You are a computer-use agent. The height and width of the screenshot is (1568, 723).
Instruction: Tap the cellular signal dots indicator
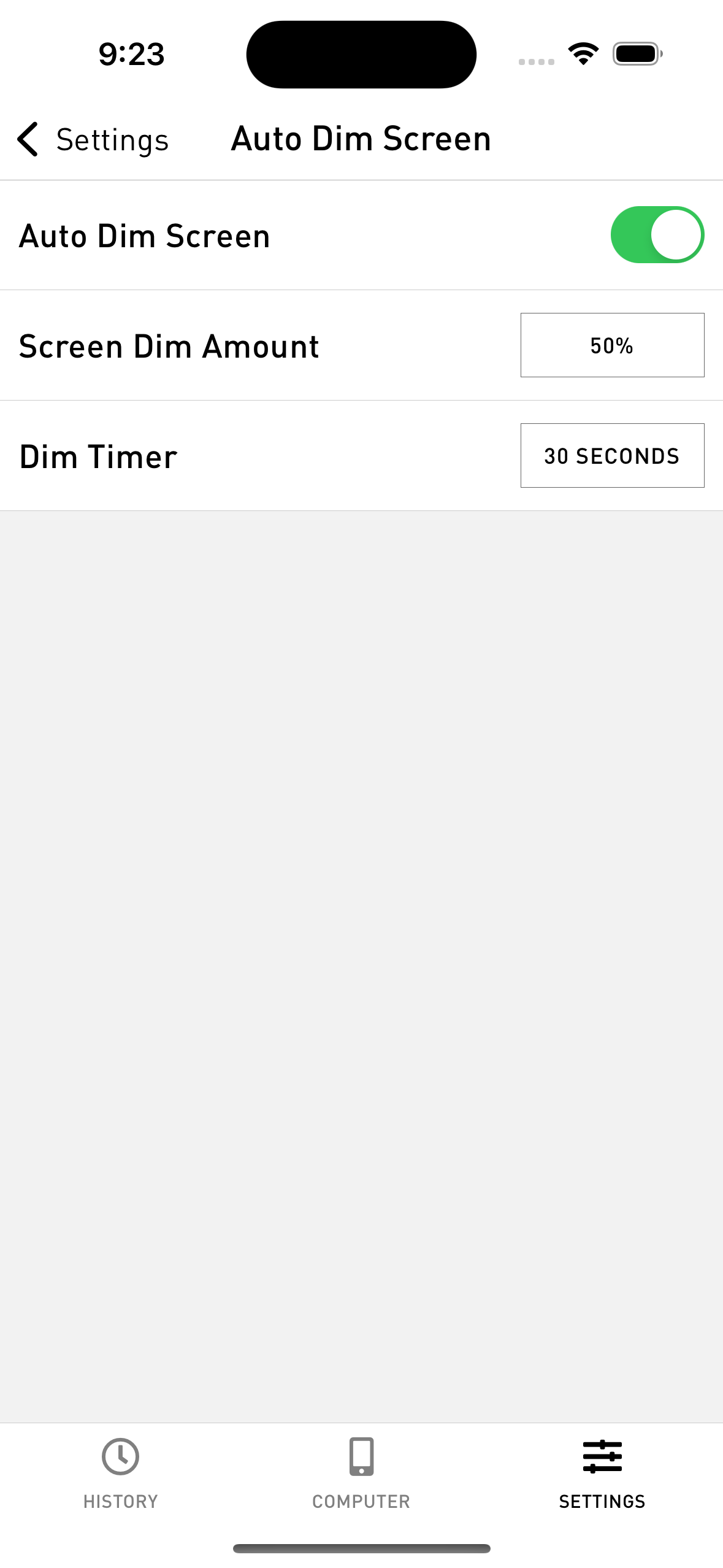coord(536,61)
